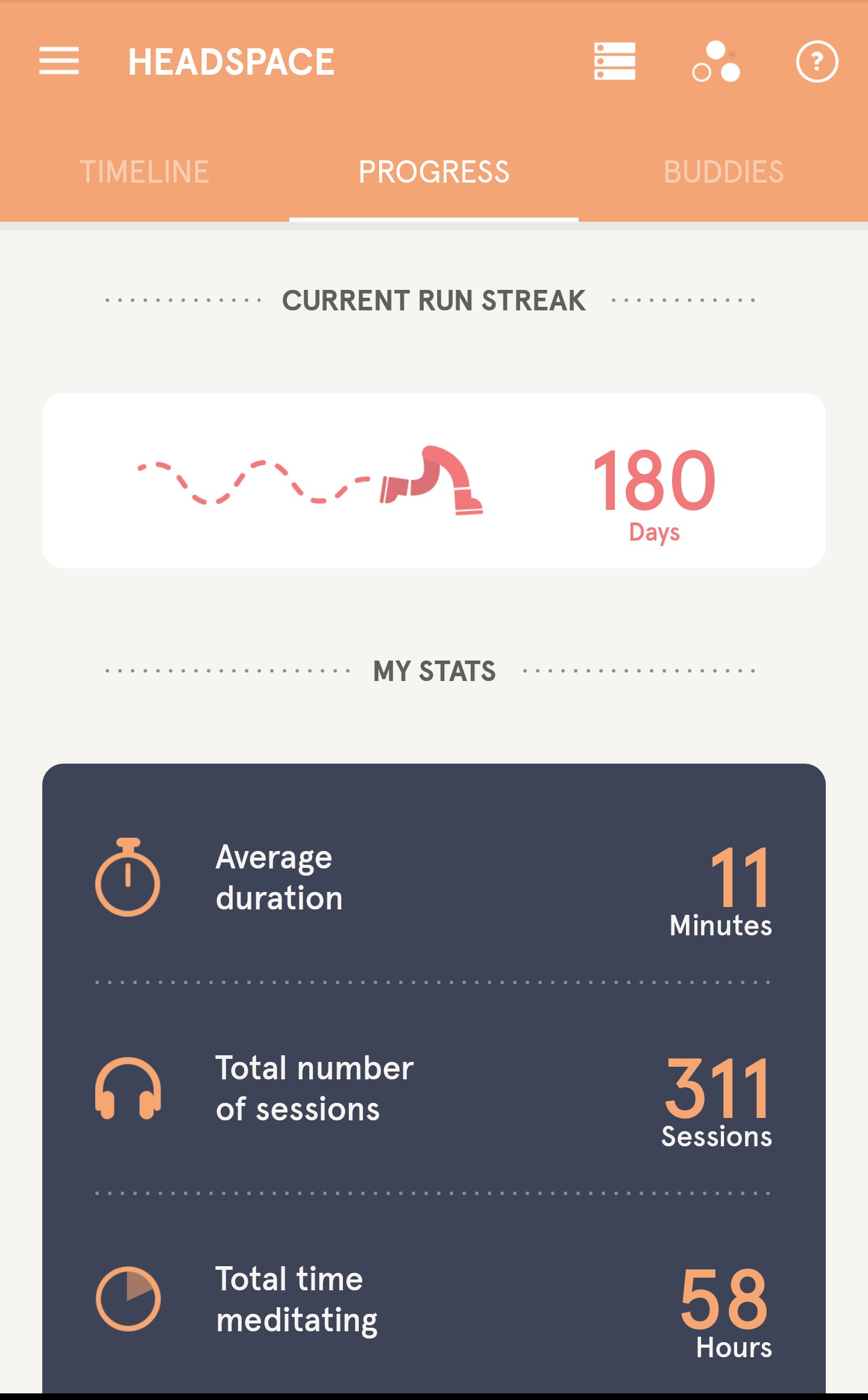Select the Progress tab
The width and height of the screenshot is (868, 1400).
tap(434, 172)
